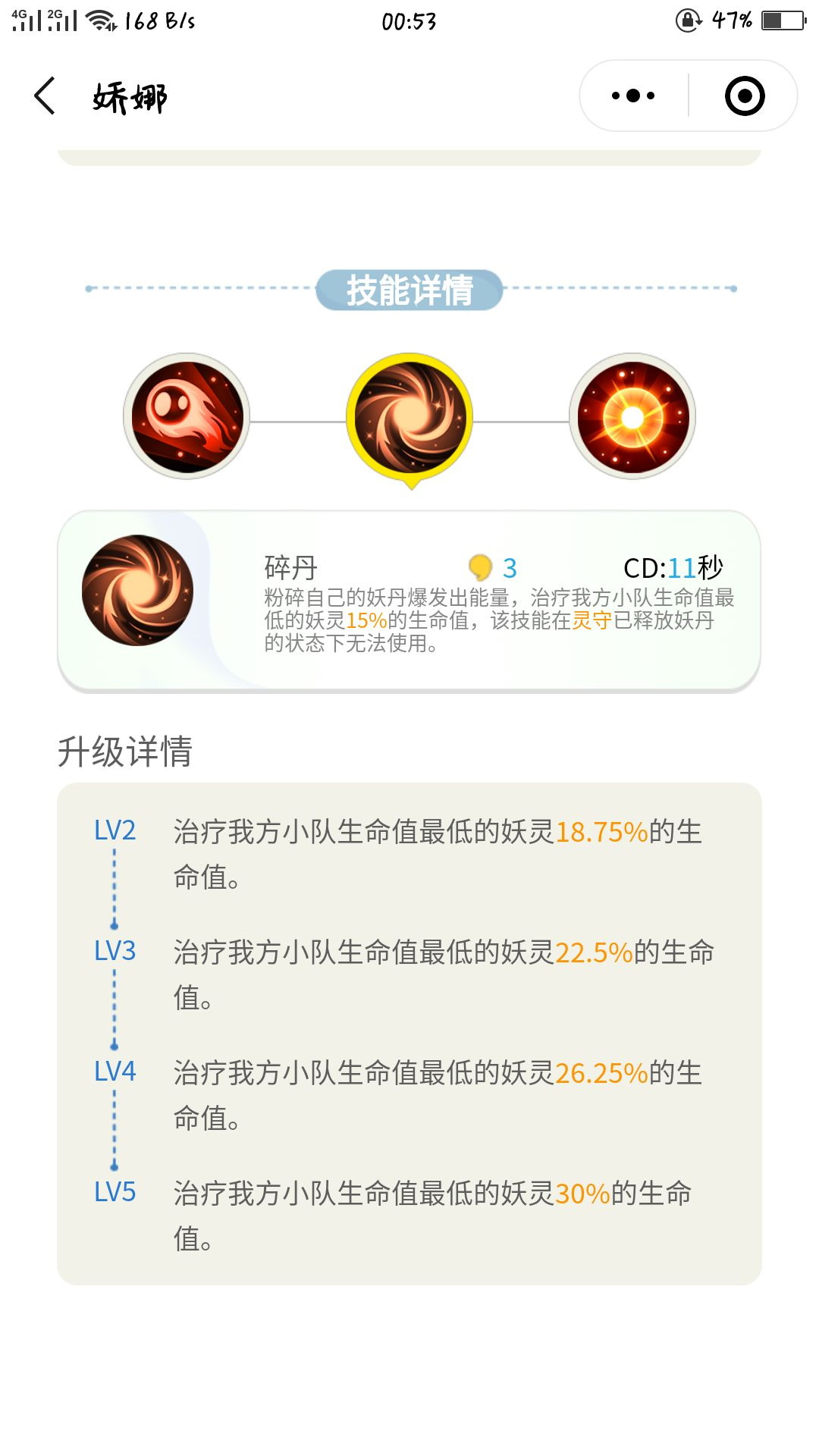Open the mini program three-dot menu
The width and height of the screenshot is (819, 1456).
(x=633, y=96)
